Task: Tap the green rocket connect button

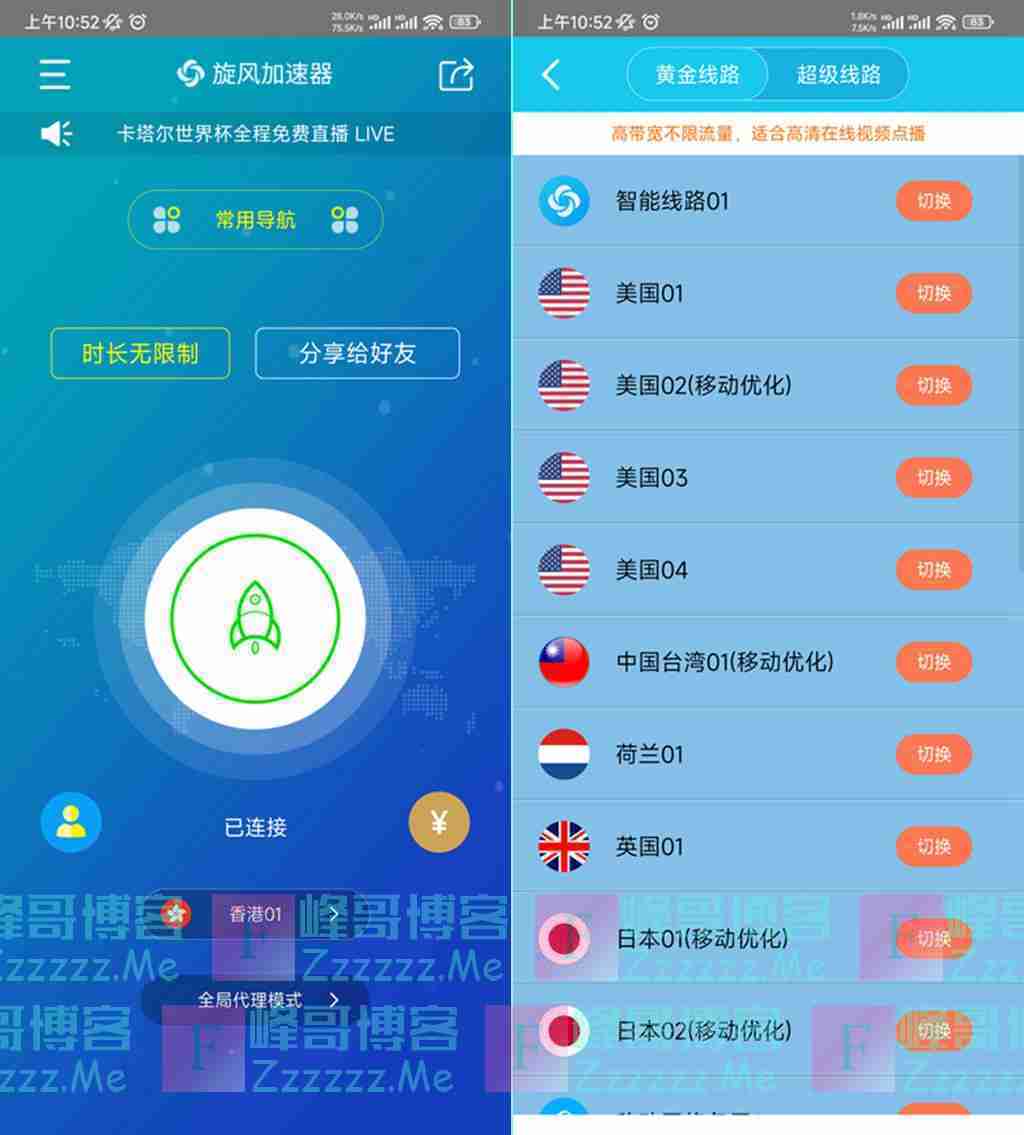Action: [255, 620]
